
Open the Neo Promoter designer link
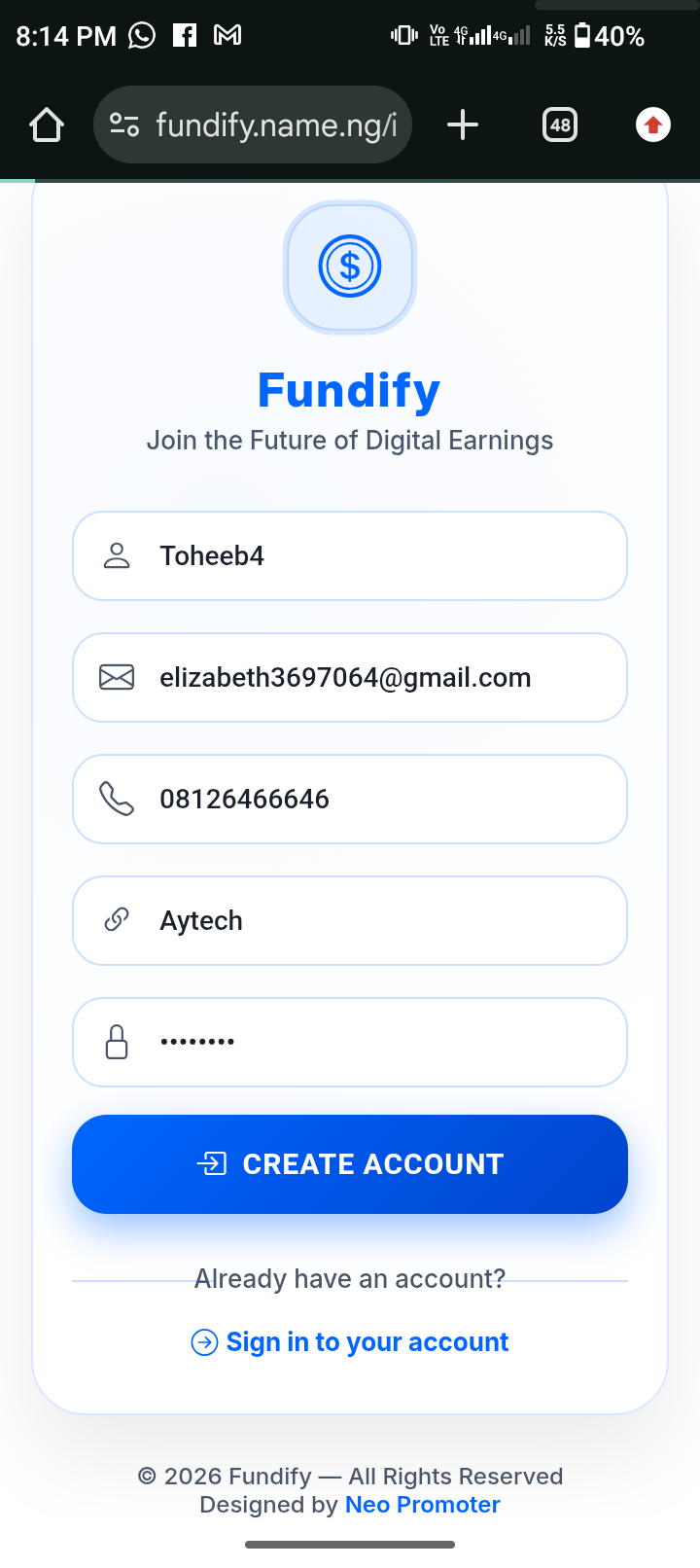click(422, 1505)
